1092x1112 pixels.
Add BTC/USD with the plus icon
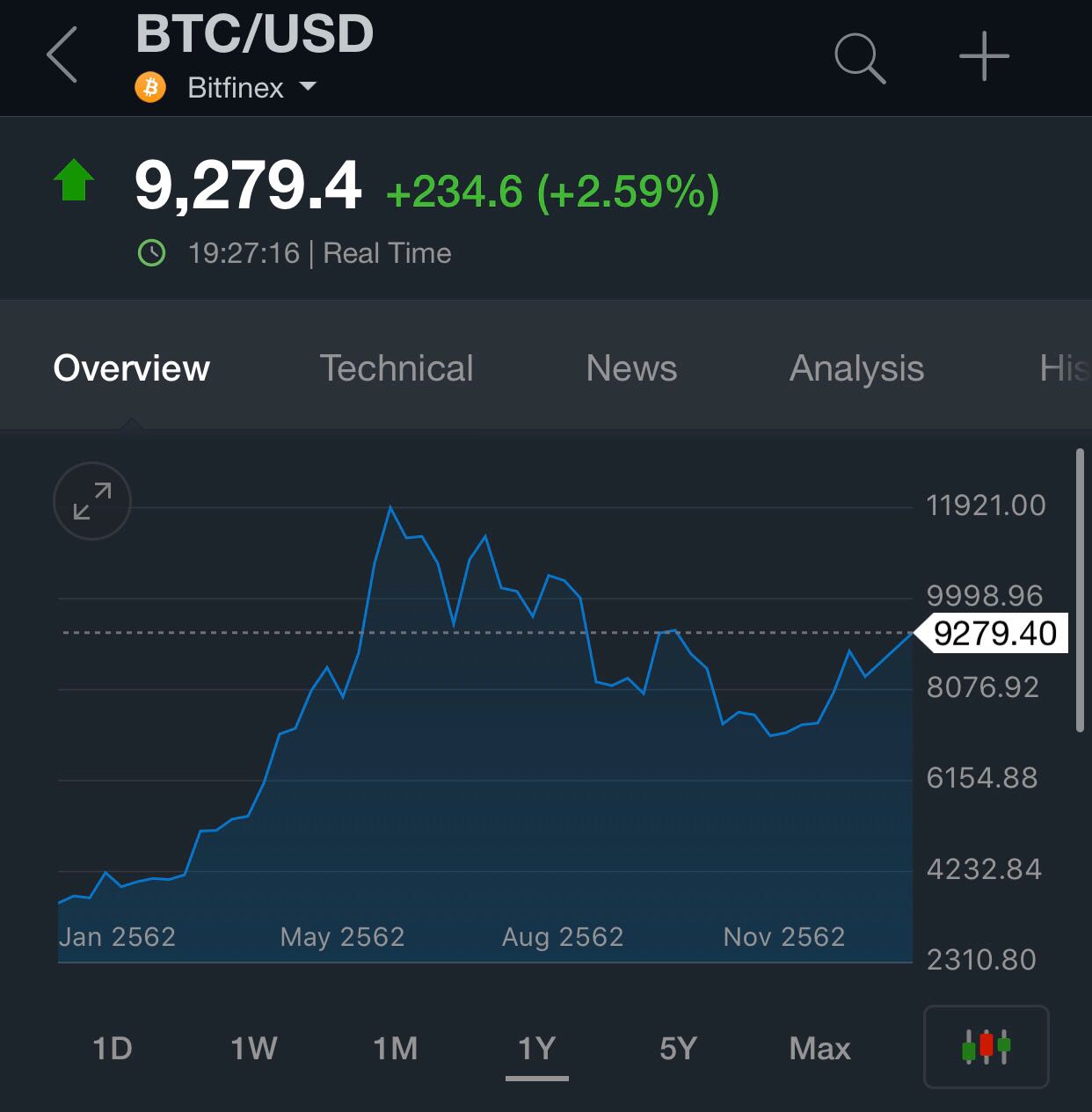[x=984, y=56]
